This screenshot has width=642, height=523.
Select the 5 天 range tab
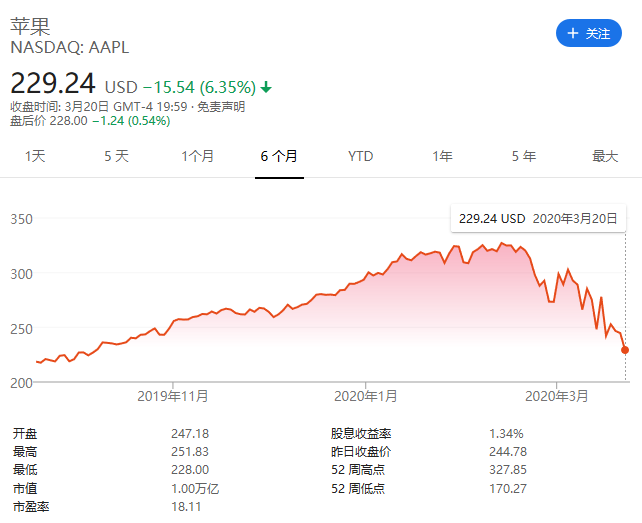click(x=116, y=156)
